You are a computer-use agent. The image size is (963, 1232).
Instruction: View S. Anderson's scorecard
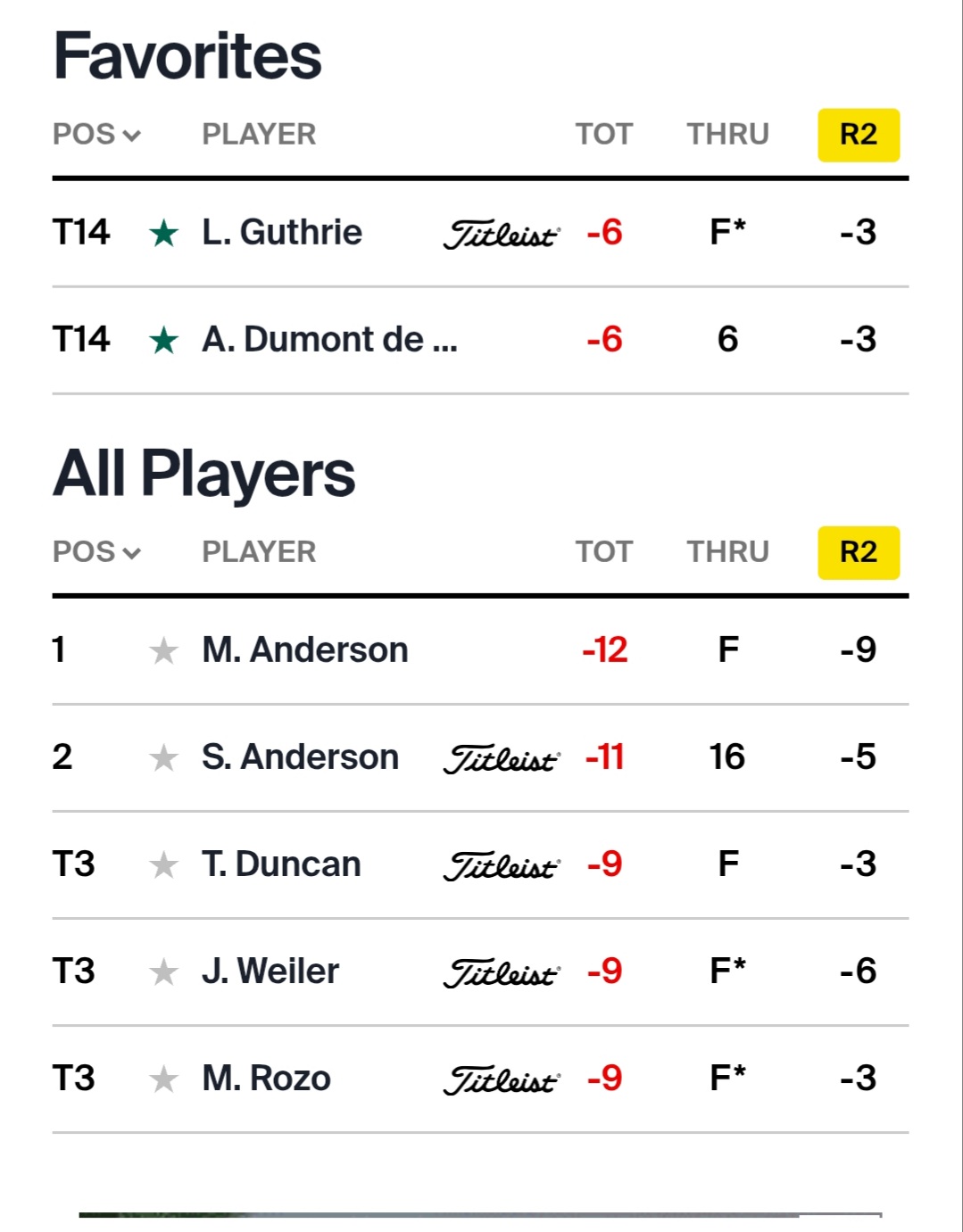[300, 757]
